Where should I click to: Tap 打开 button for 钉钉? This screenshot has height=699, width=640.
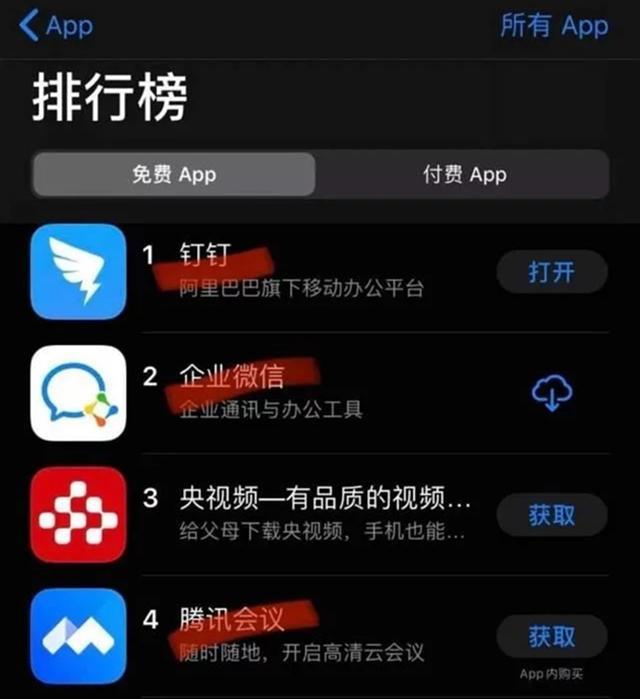(551, 271)
